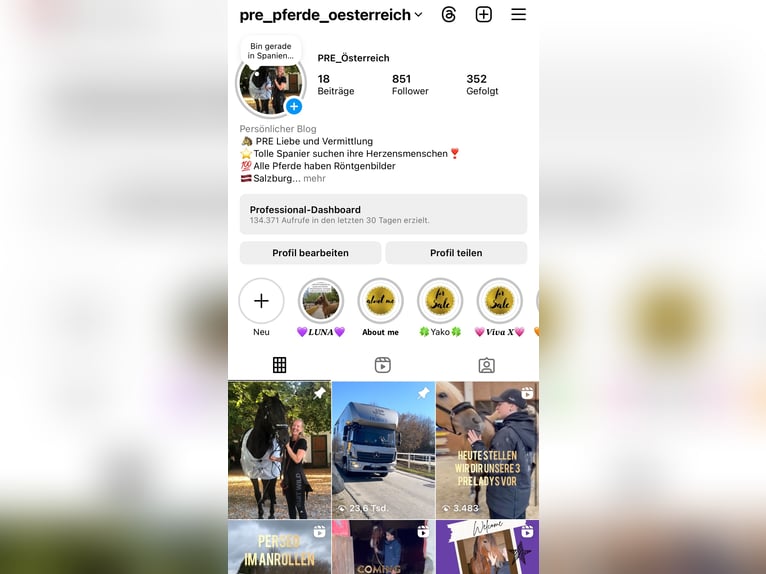This screenshot has height=574, width=766.
Task: View the 352 Gefolgt list
Action: [481, 85]
